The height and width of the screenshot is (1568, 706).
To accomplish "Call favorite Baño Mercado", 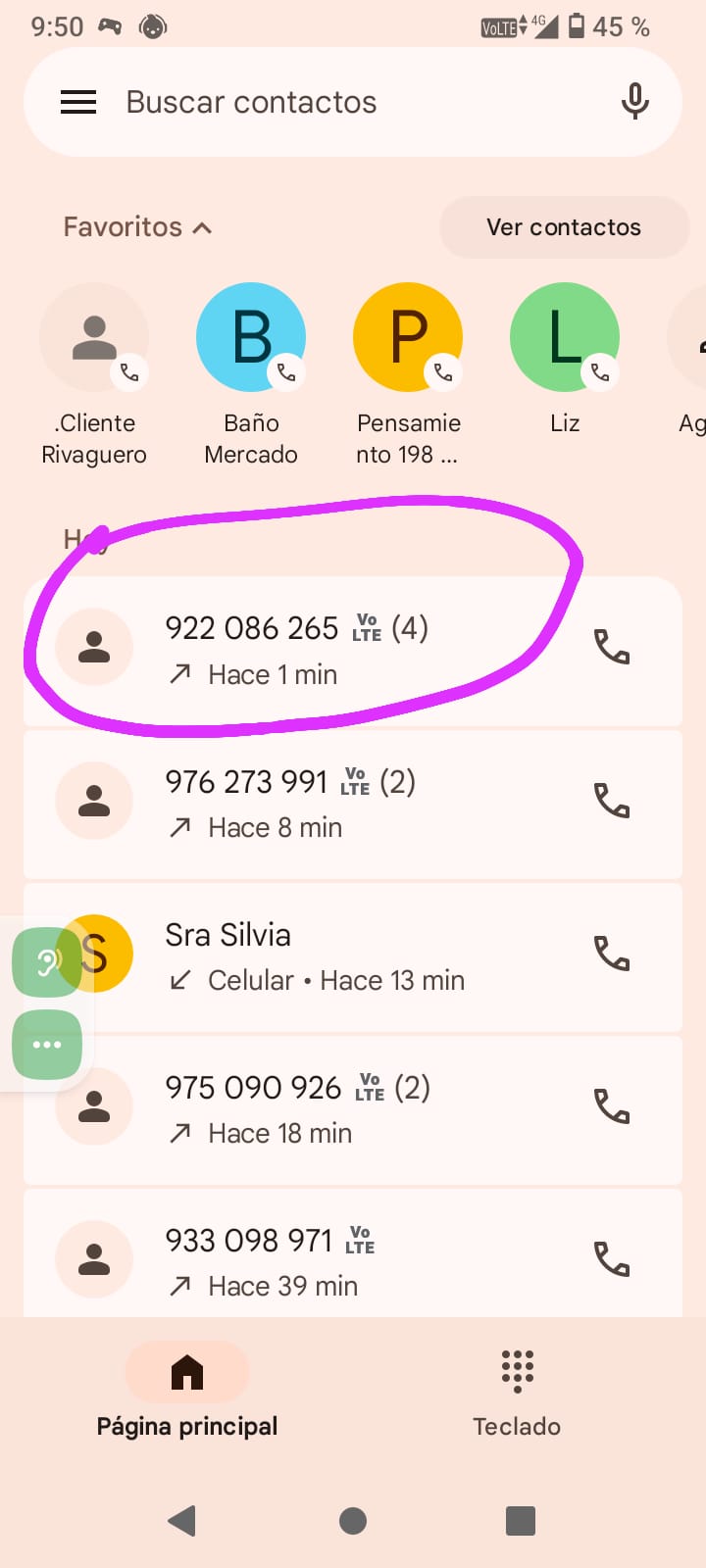I will 251,338.
